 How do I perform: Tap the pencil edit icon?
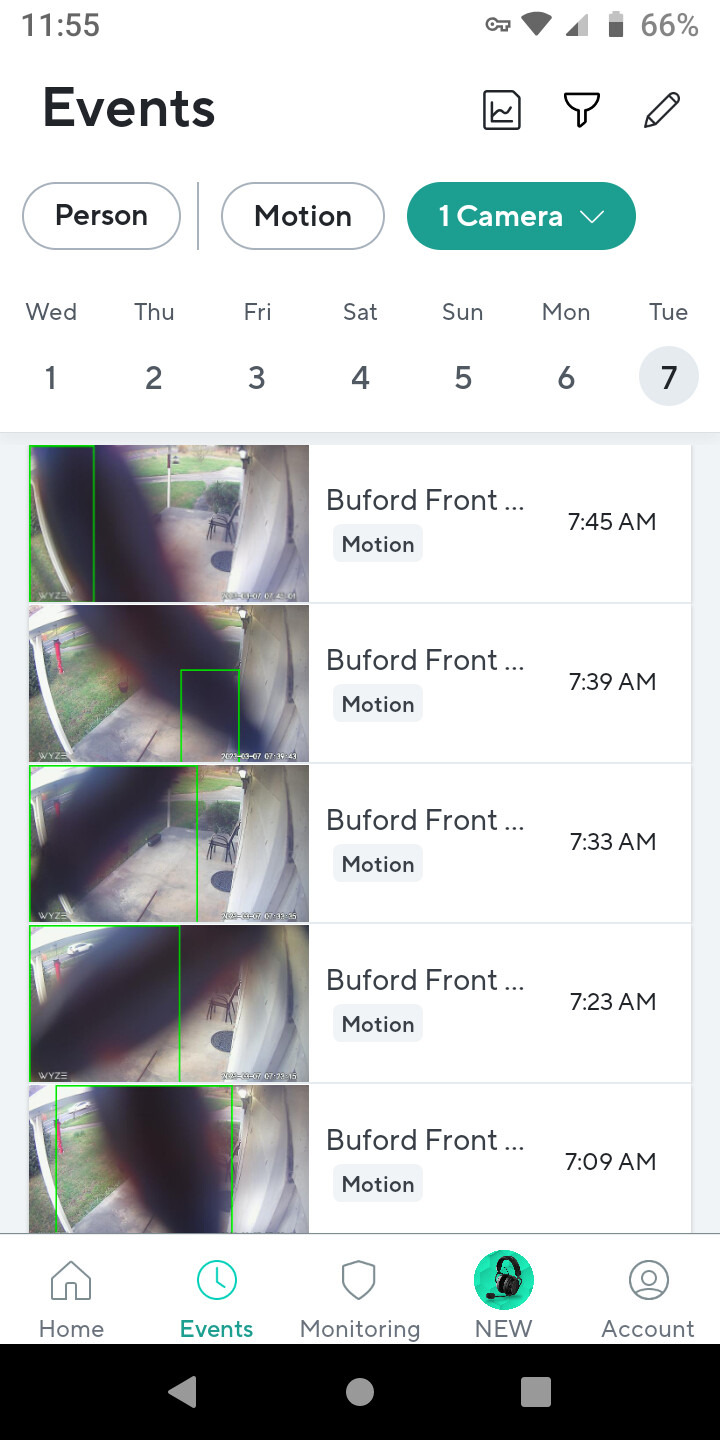click(x=662, y=110)
